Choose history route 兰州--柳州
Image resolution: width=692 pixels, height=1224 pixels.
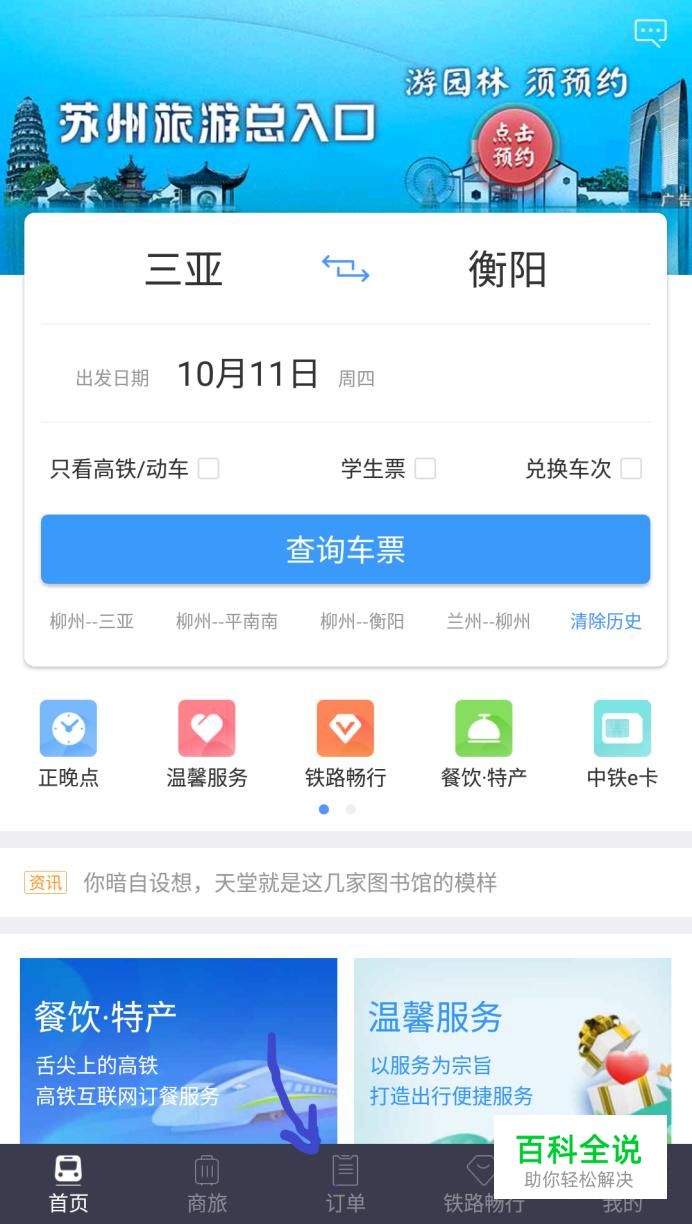point(488,621)
